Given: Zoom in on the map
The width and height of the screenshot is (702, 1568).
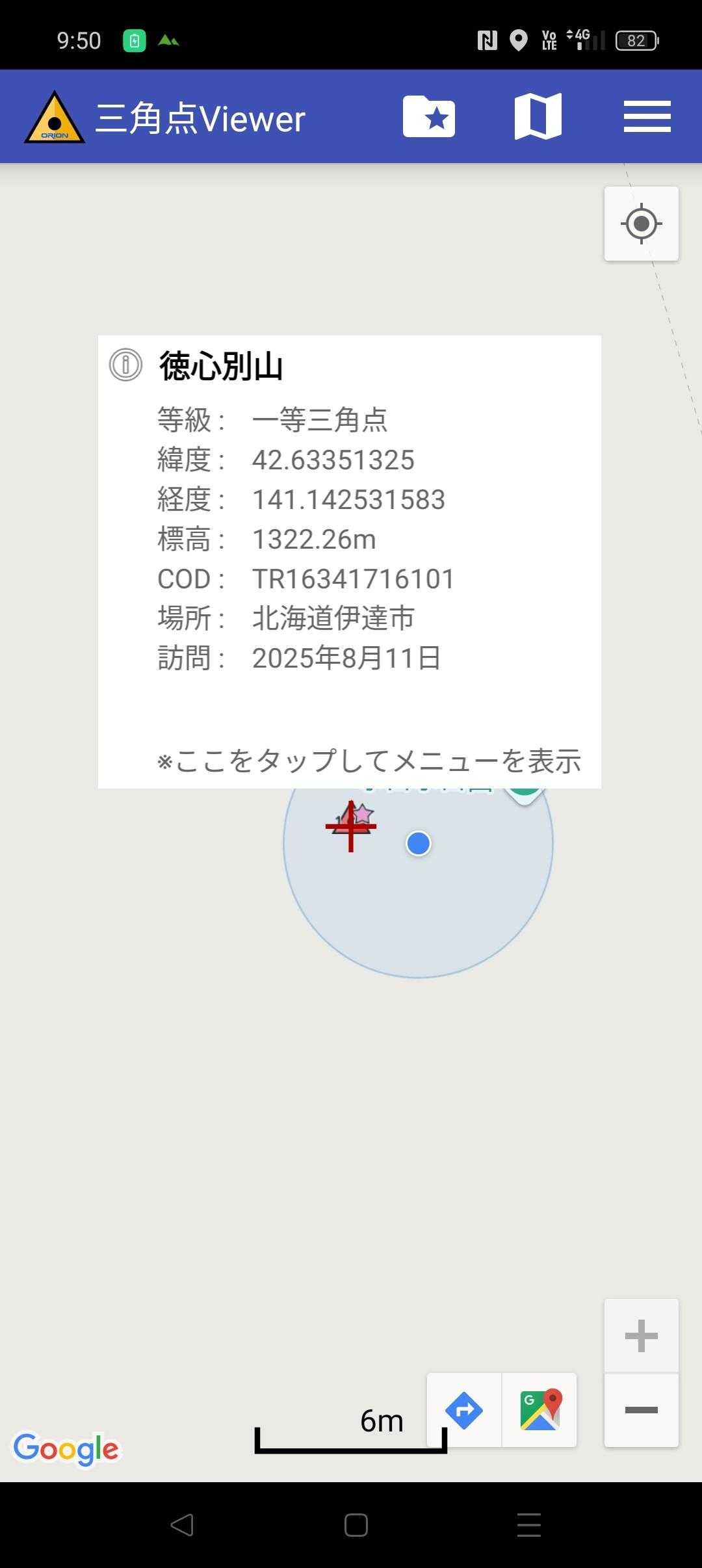Looking at the screenshot, I should 642,1335.
